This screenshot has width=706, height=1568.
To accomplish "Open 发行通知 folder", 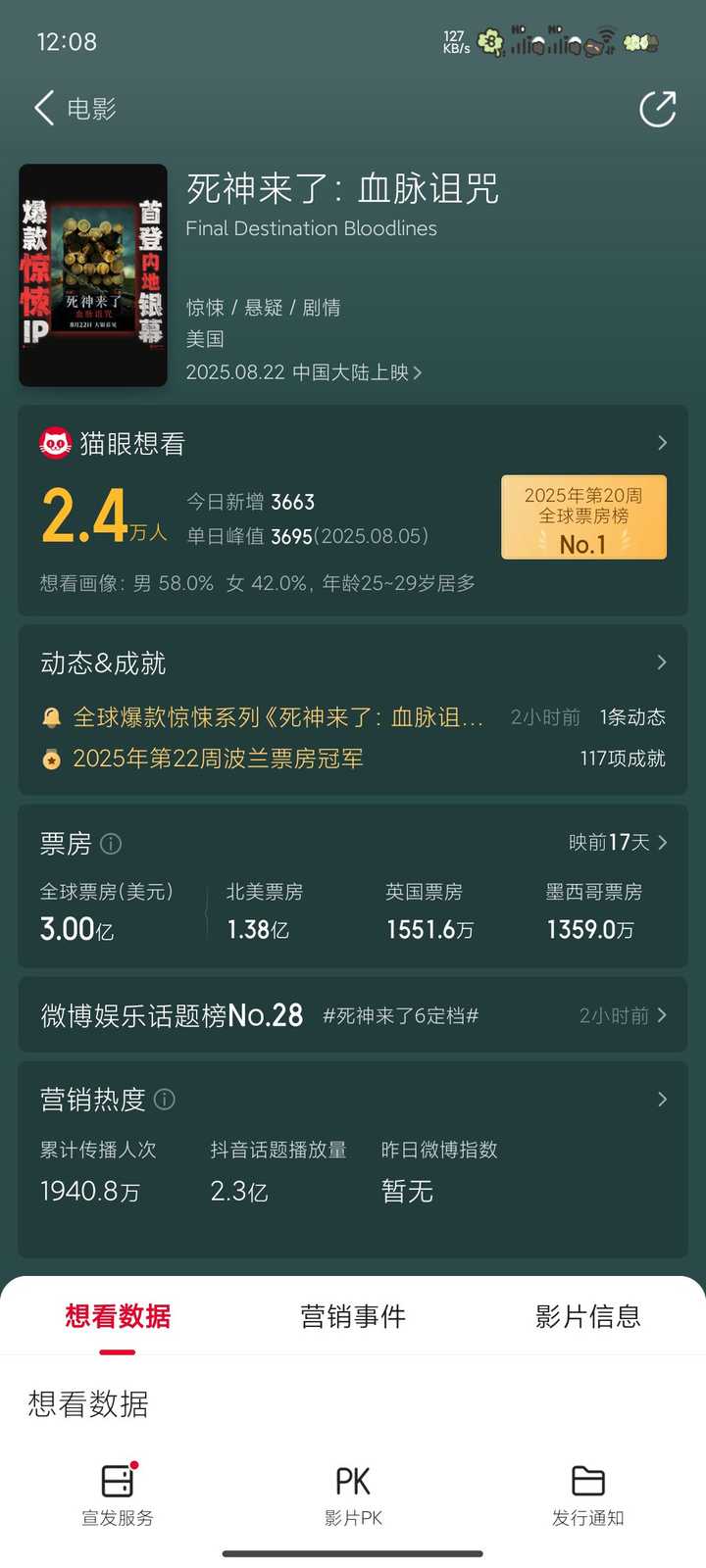I will point(587,1494).
